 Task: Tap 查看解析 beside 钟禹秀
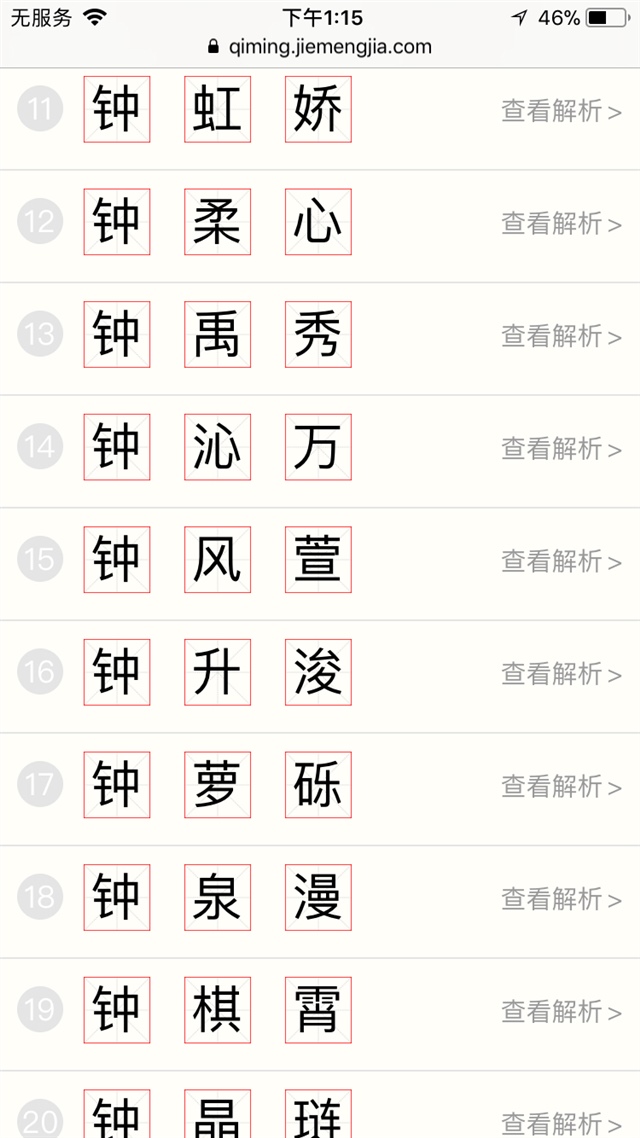click(560, 335)
